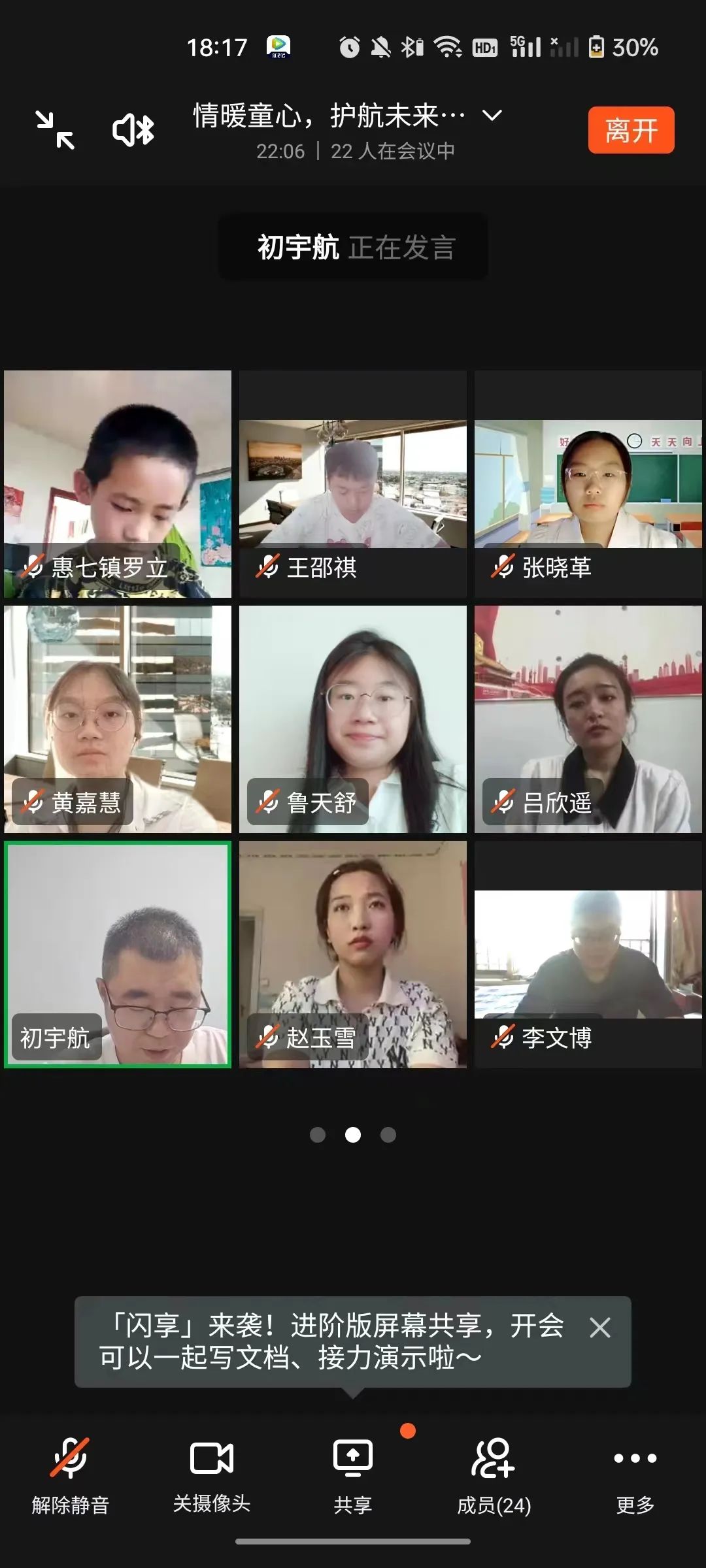Tap 离开 to leave the meeting
This screenshot has height=1568, width=706.
tap(630, 130)
